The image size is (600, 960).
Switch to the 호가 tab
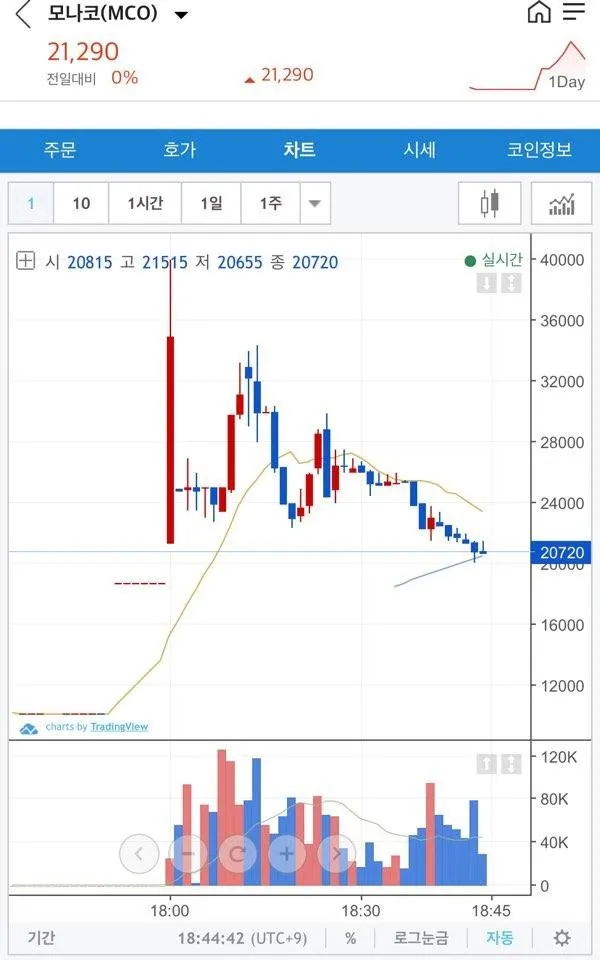coord(180,150)
